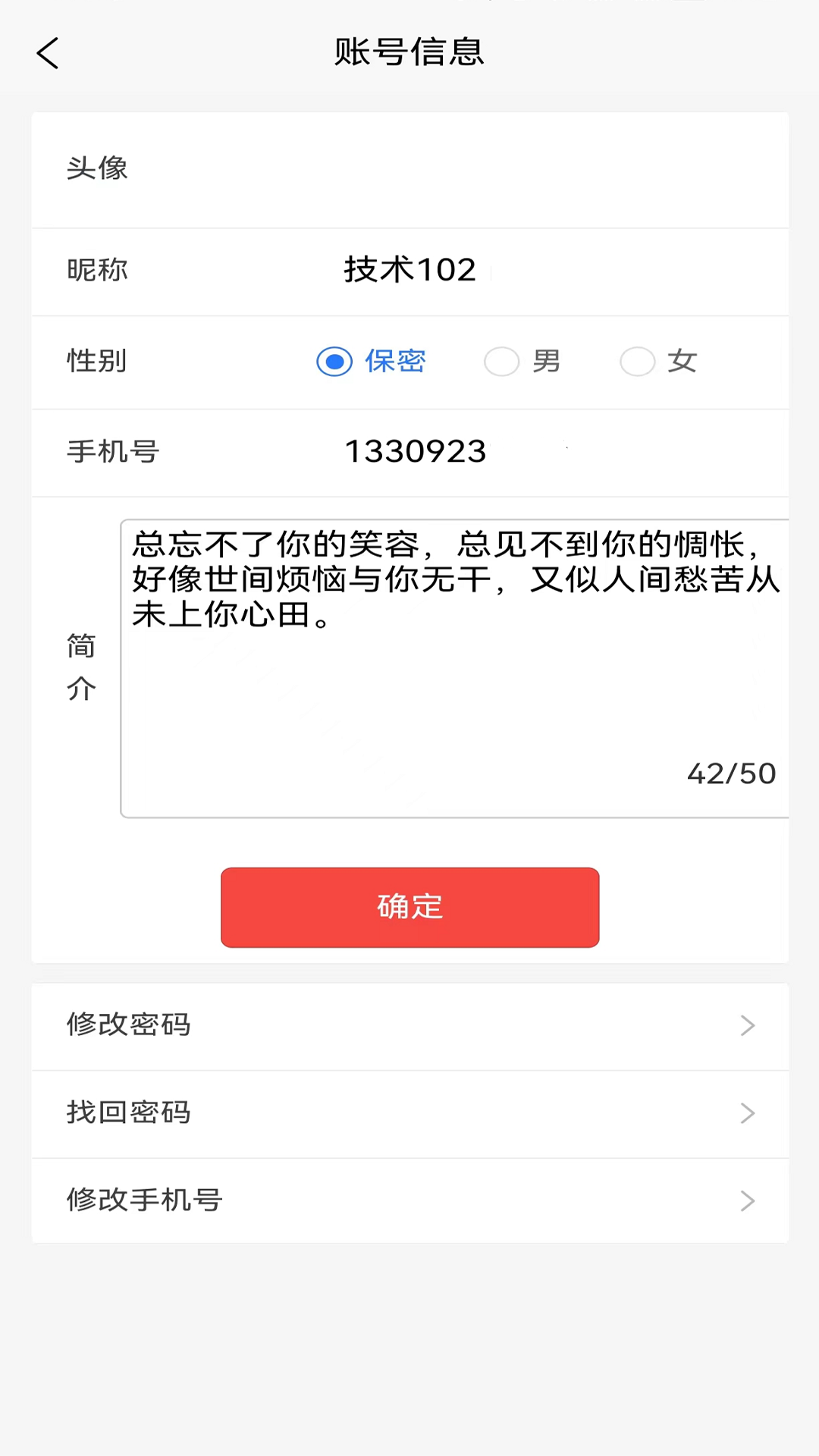
Task: Open the 修改密码 settings row
Action: 409,1025
